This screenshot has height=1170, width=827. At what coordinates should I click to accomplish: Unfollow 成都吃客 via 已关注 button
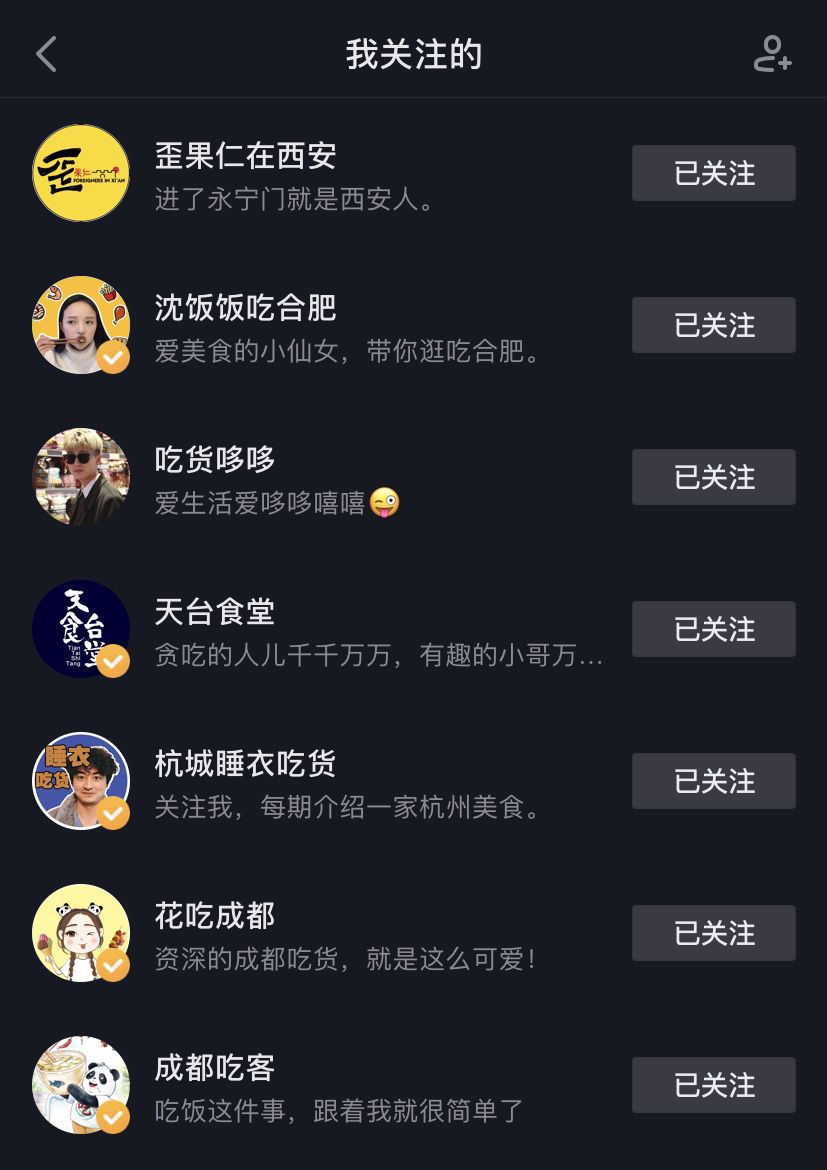click(713, 1085)
